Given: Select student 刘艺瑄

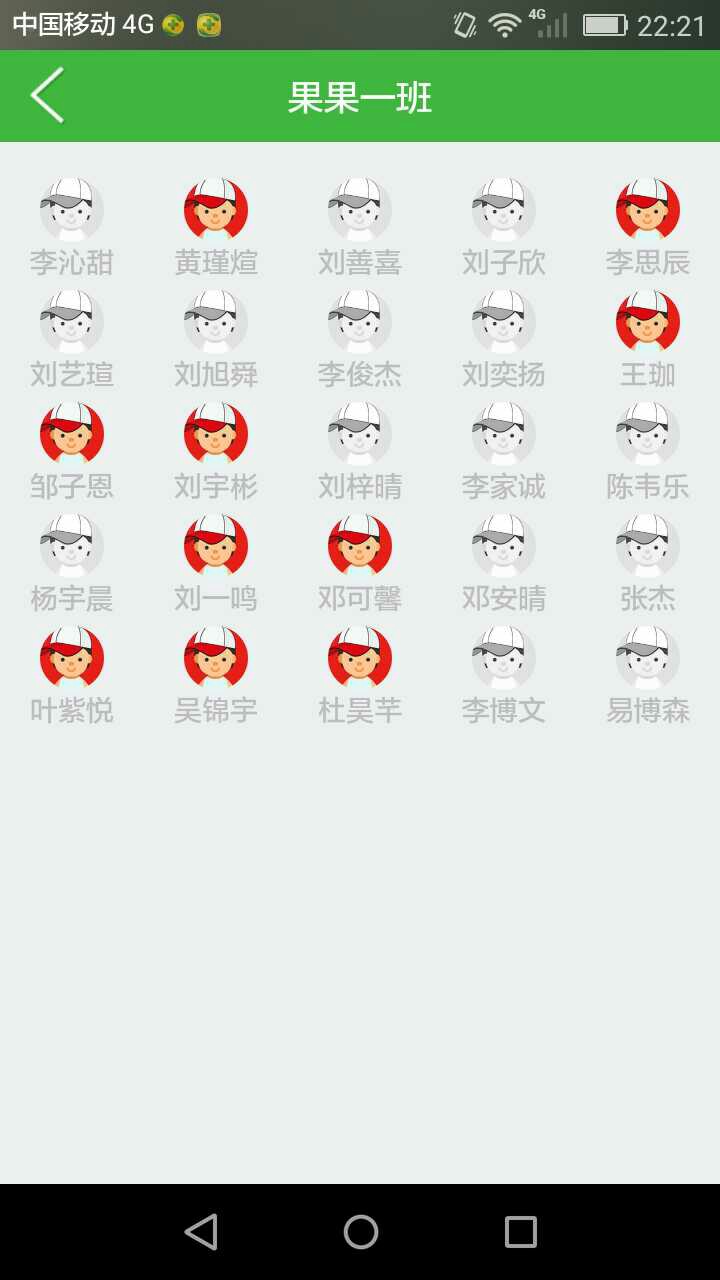Looking at the screenshot, I should click(x=72, y=340).
